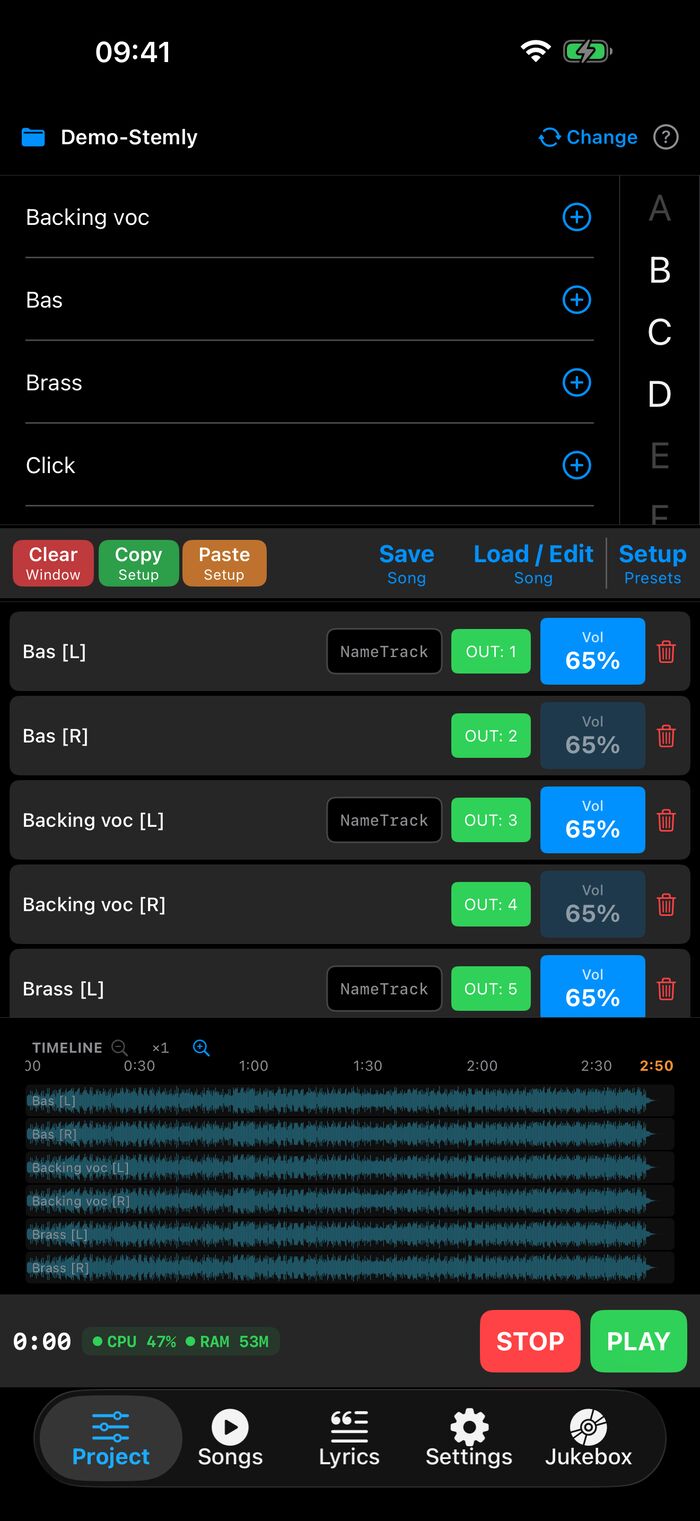This screenshot has height=1521, width=700.
Task: Zoom in the timeline with the magnifier plus
Action: [x=201, y=1048]
